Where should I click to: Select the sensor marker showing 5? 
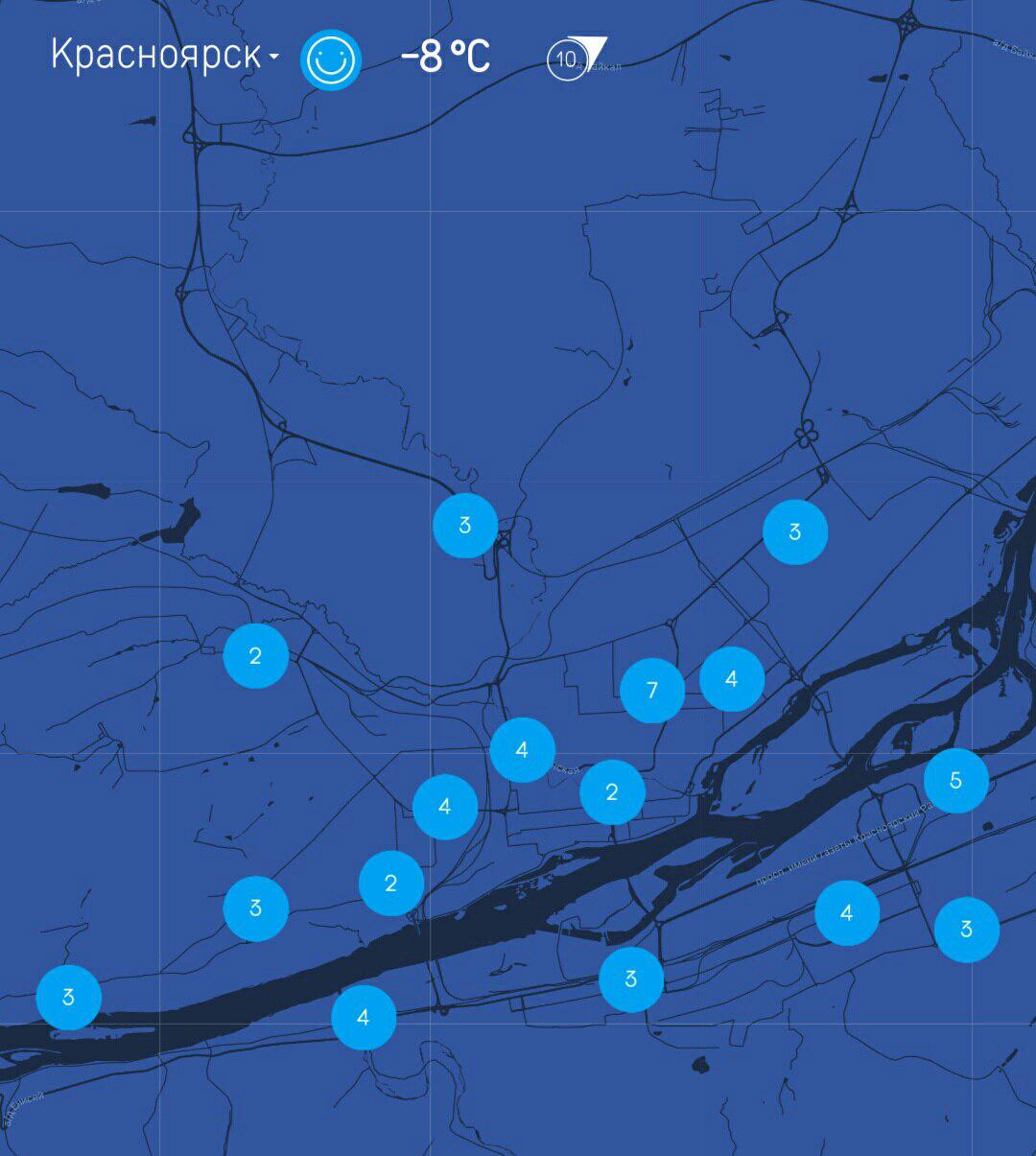(955, 781)
